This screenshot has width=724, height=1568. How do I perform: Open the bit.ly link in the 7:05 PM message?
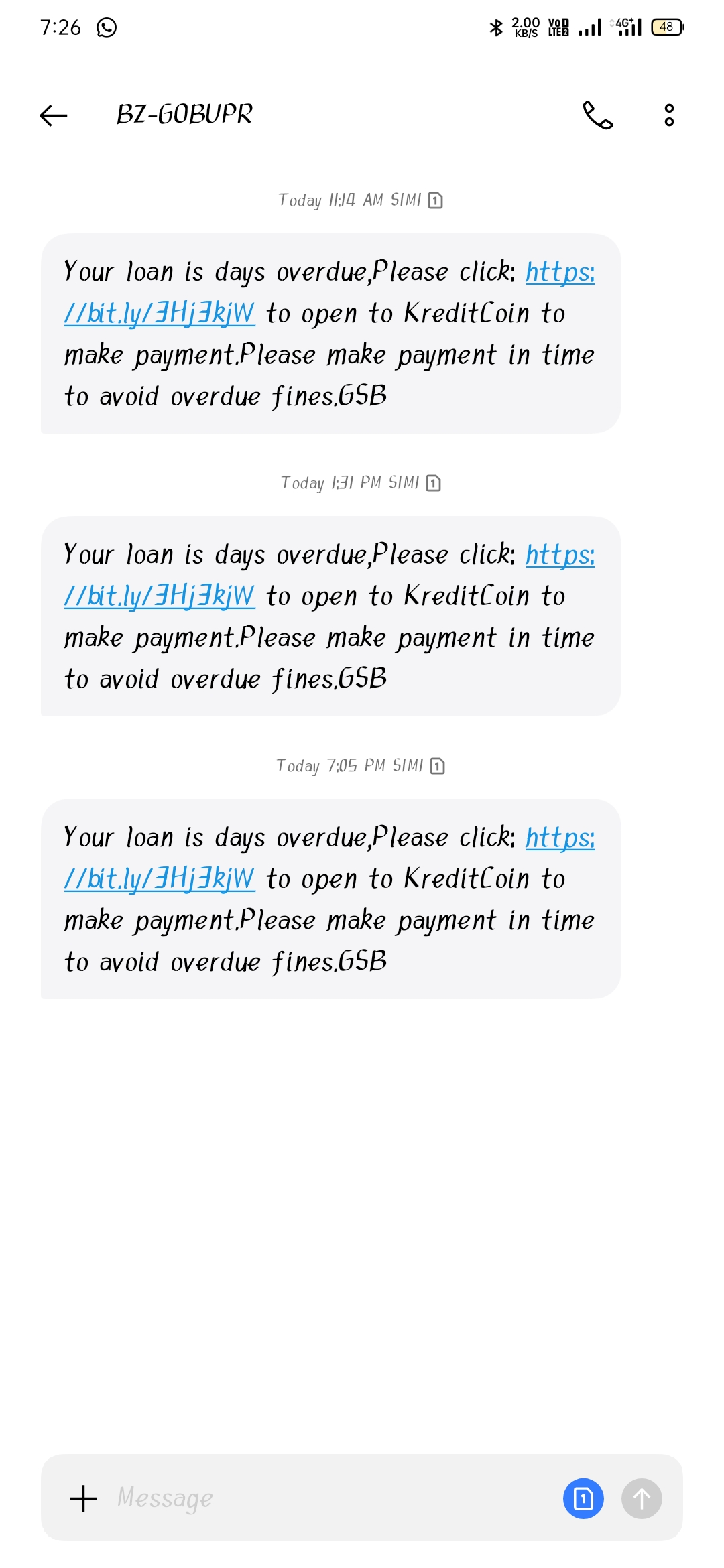click(160, 879)
